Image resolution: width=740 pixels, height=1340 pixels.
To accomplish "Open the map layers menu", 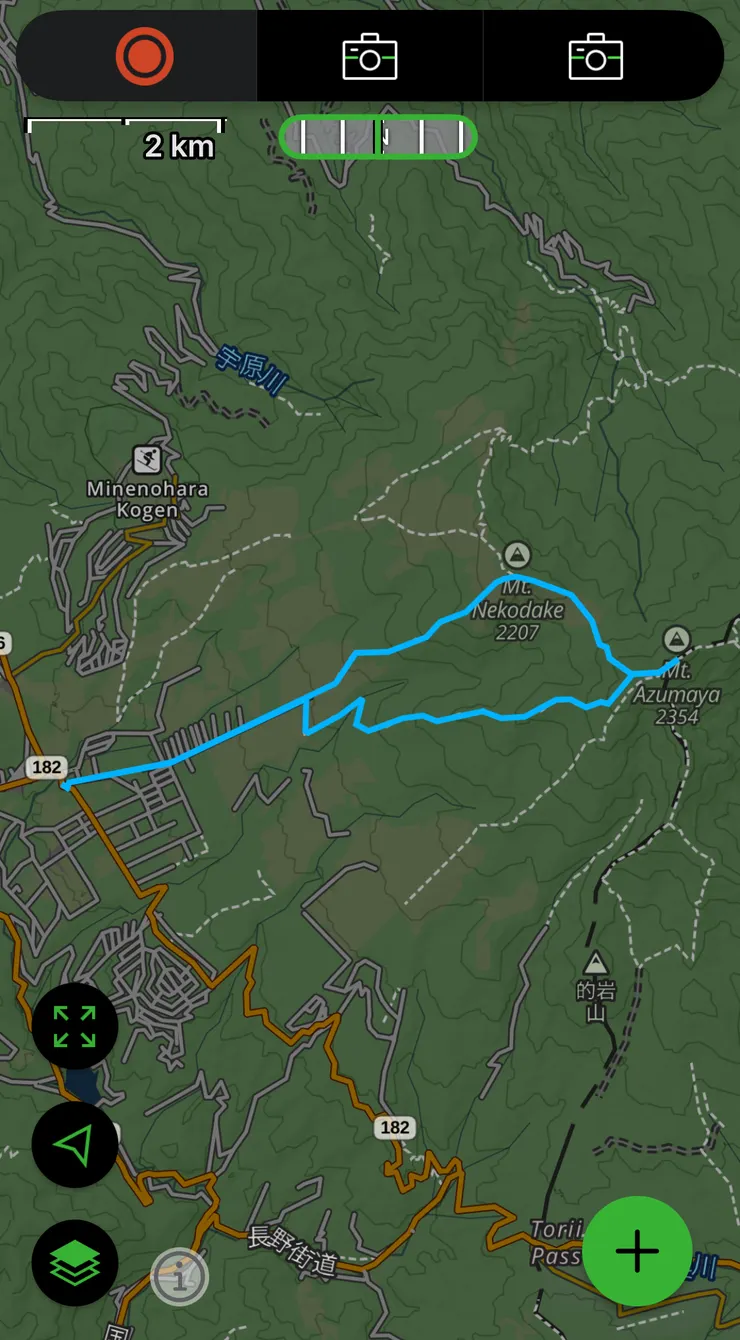I will (75, 1263).
